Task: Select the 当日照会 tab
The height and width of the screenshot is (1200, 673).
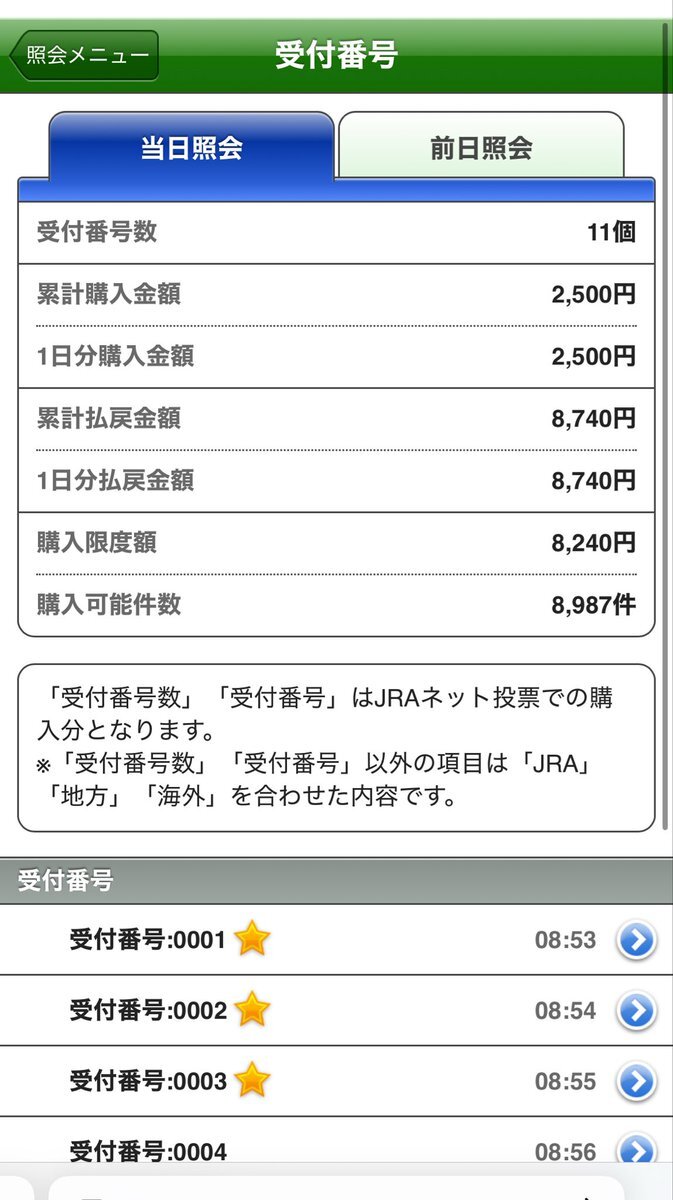Action: click(x=191, y=149)
